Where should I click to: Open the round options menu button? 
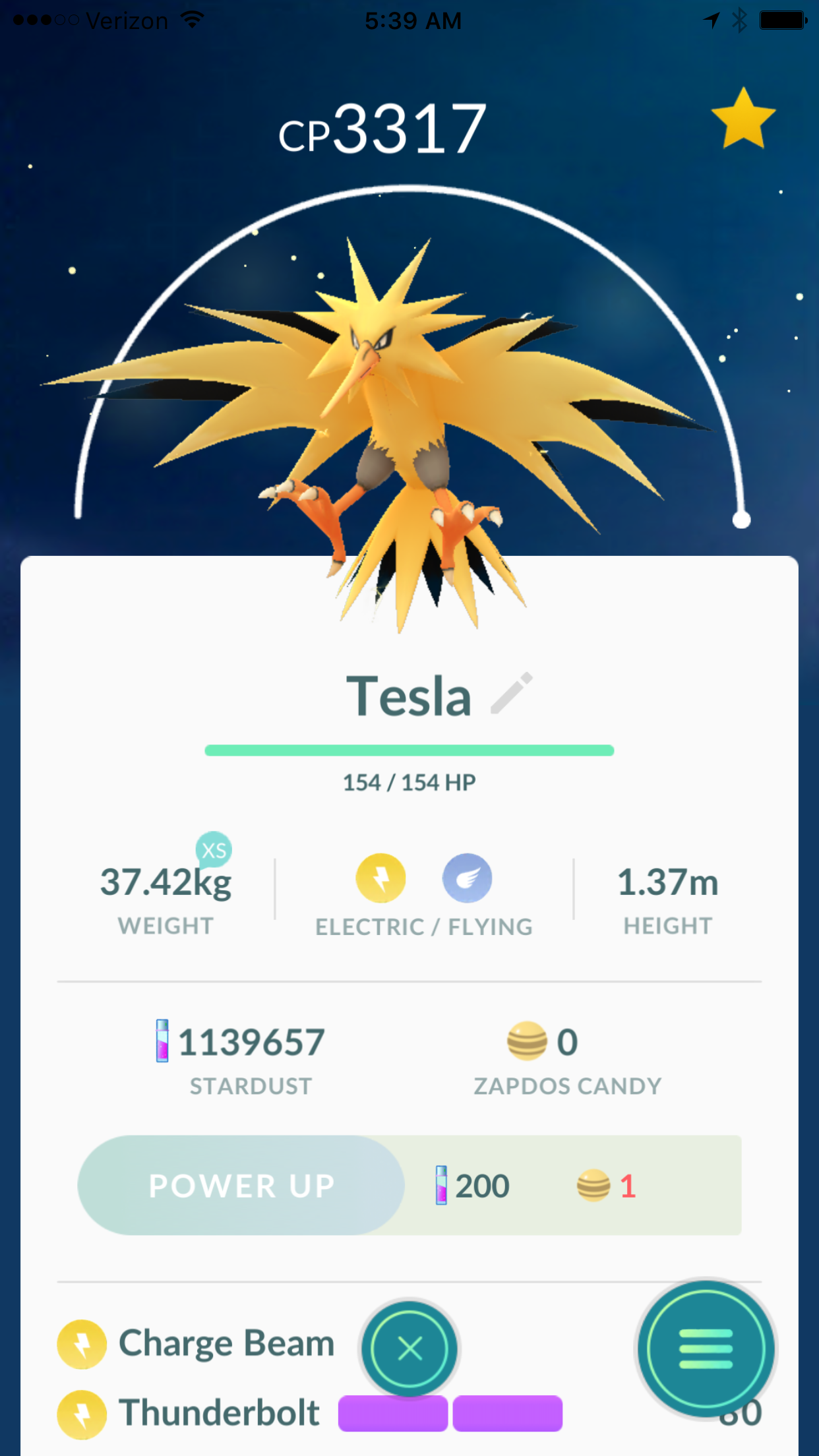(x=706, y=1349)
